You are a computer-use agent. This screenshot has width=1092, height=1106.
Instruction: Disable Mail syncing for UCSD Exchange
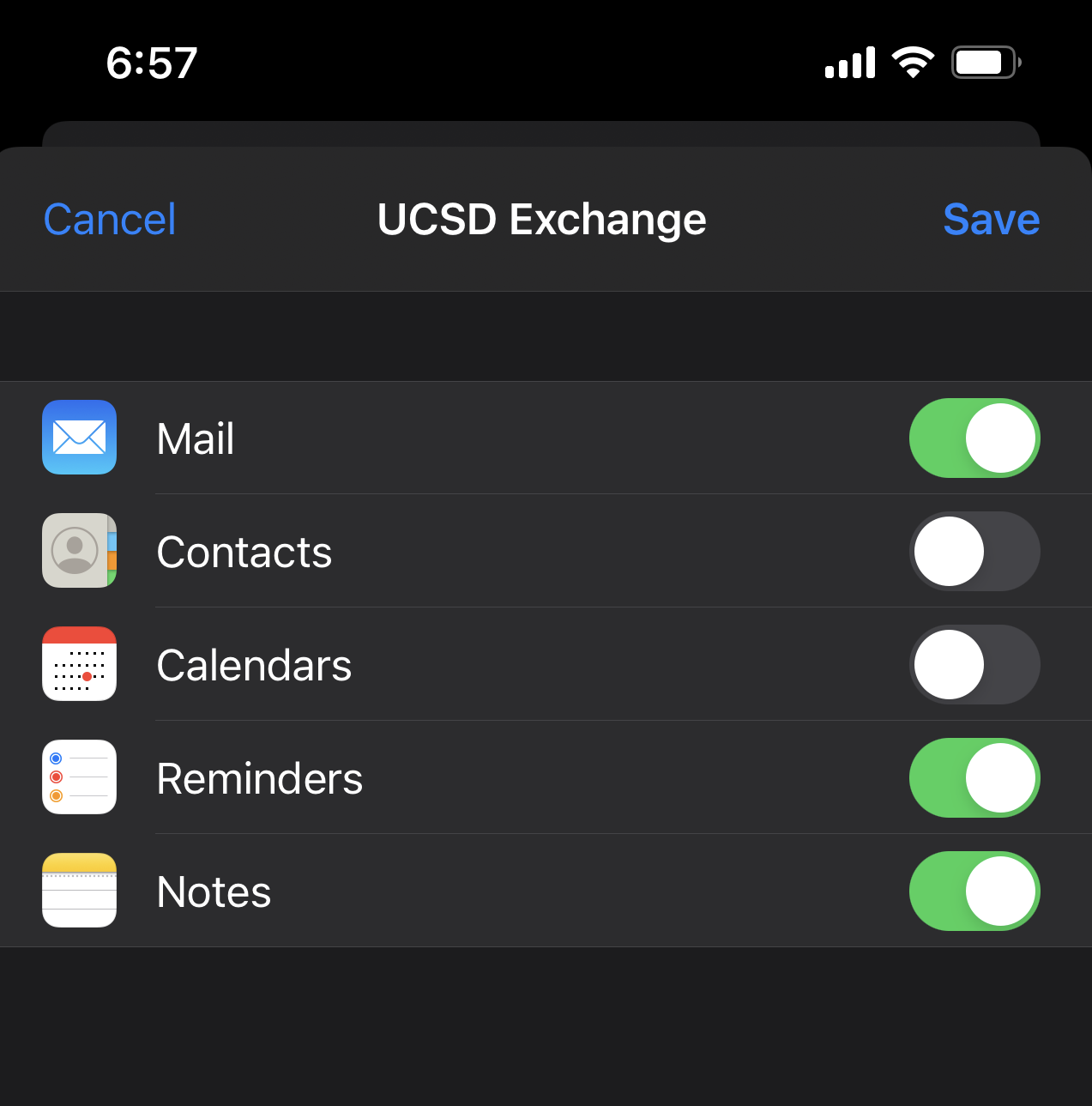[x=974, y=438]
